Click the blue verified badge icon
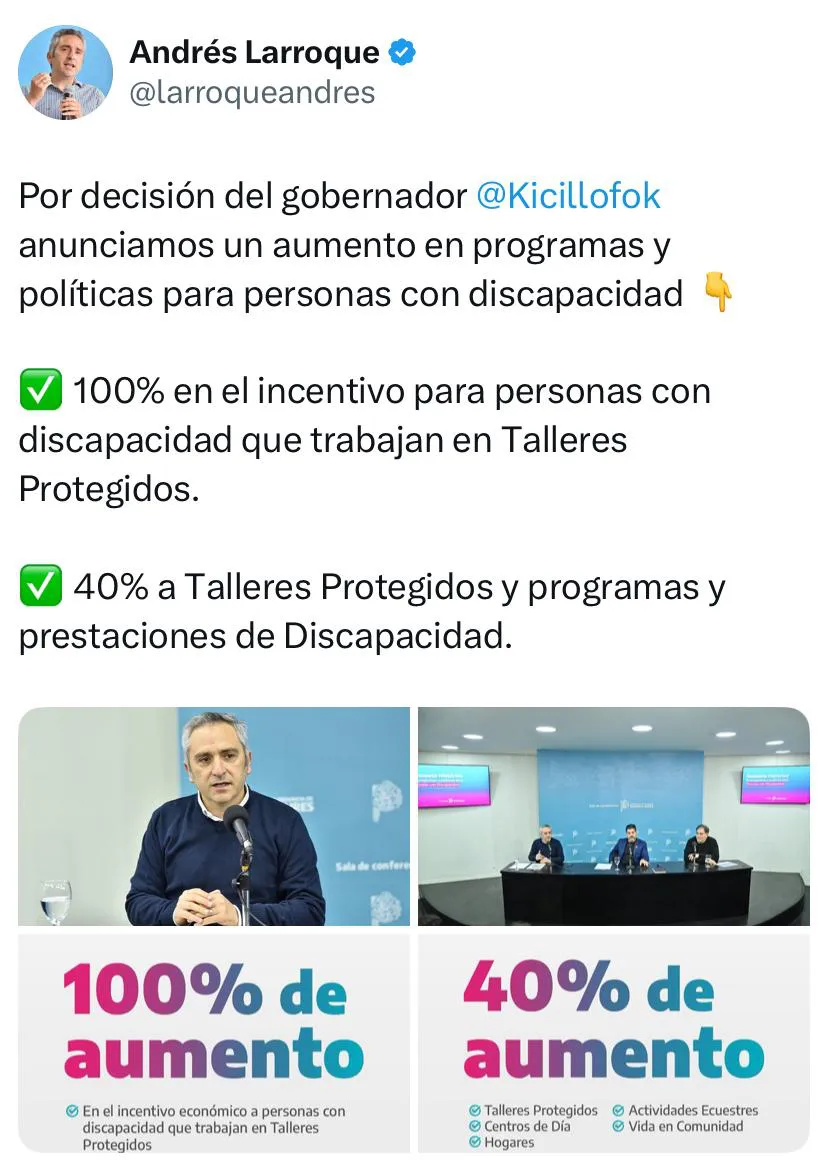Screen dimensions: 828x1160 (x=402, y=53)
